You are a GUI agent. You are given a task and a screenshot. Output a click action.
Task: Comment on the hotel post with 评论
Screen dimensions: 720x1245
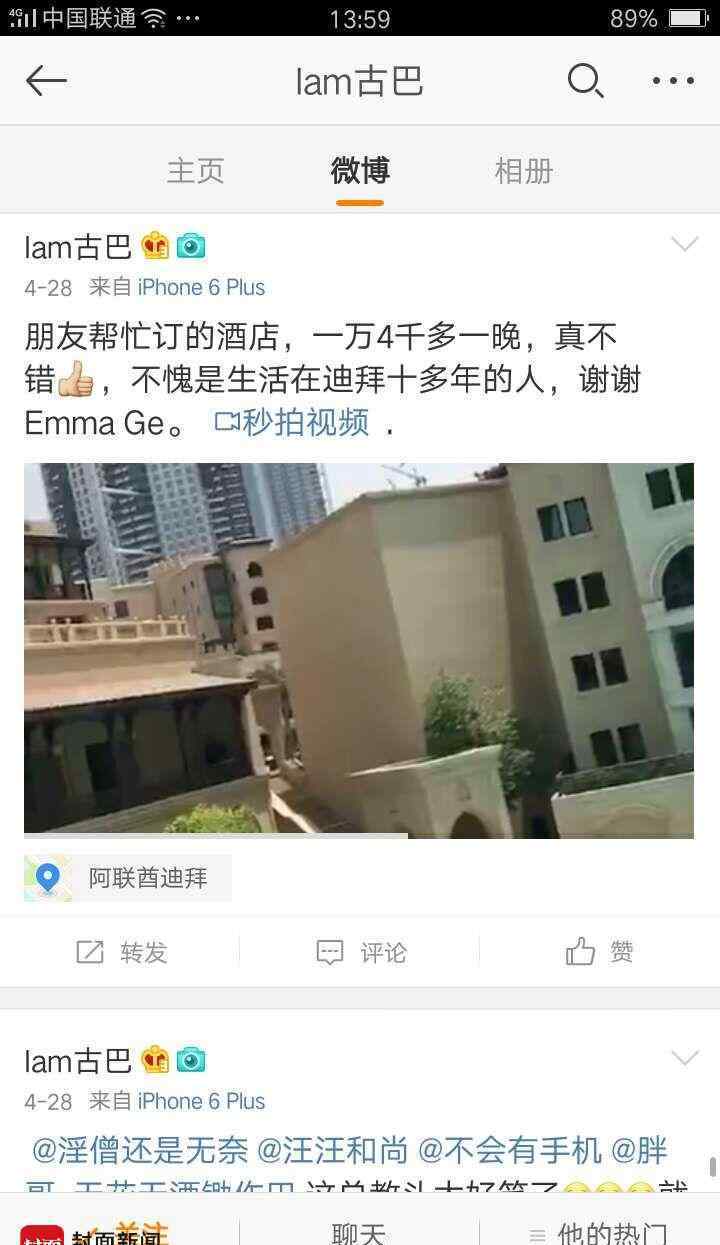[361, 952]
